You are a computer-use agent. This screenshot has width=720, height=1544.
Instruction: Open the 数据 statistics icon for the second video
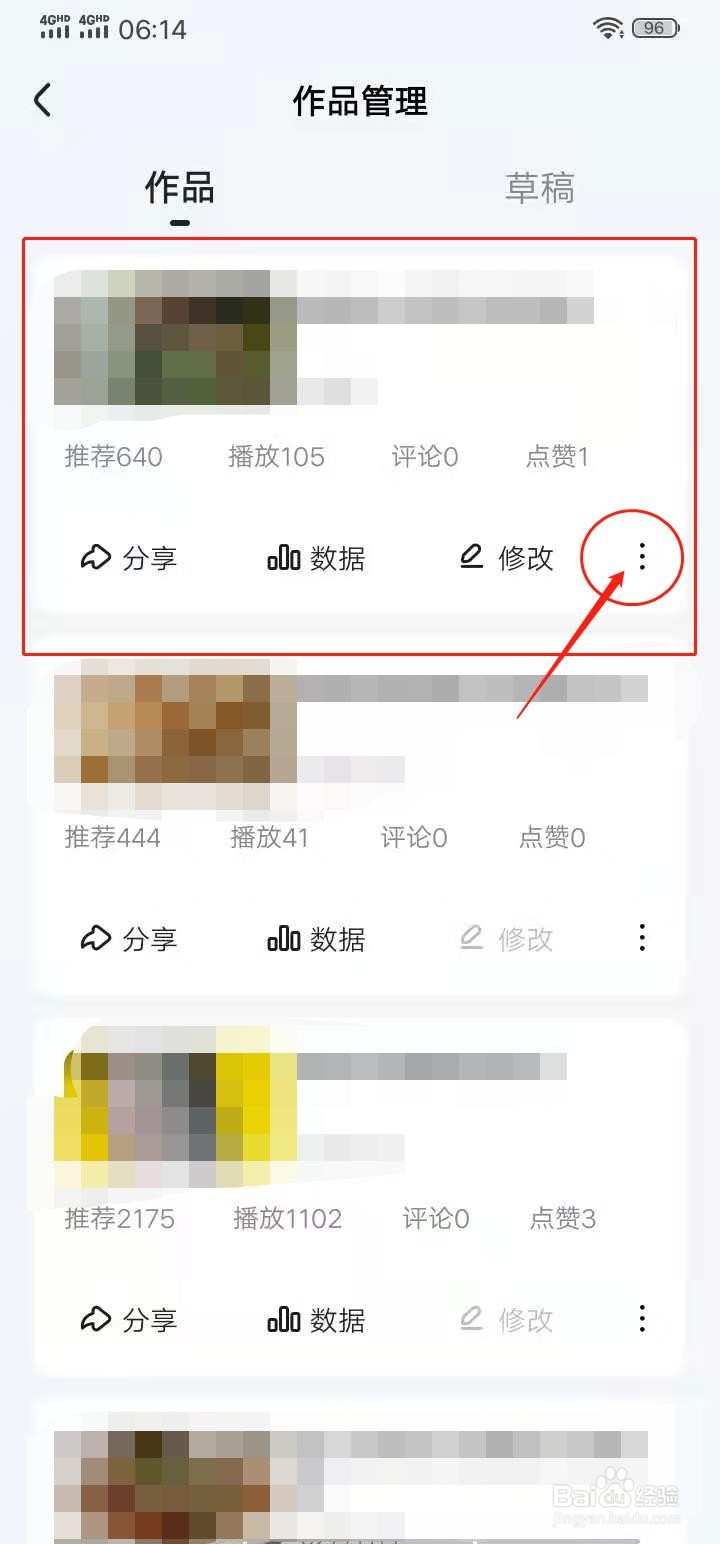pyautogui.click(x=284, y=938)
